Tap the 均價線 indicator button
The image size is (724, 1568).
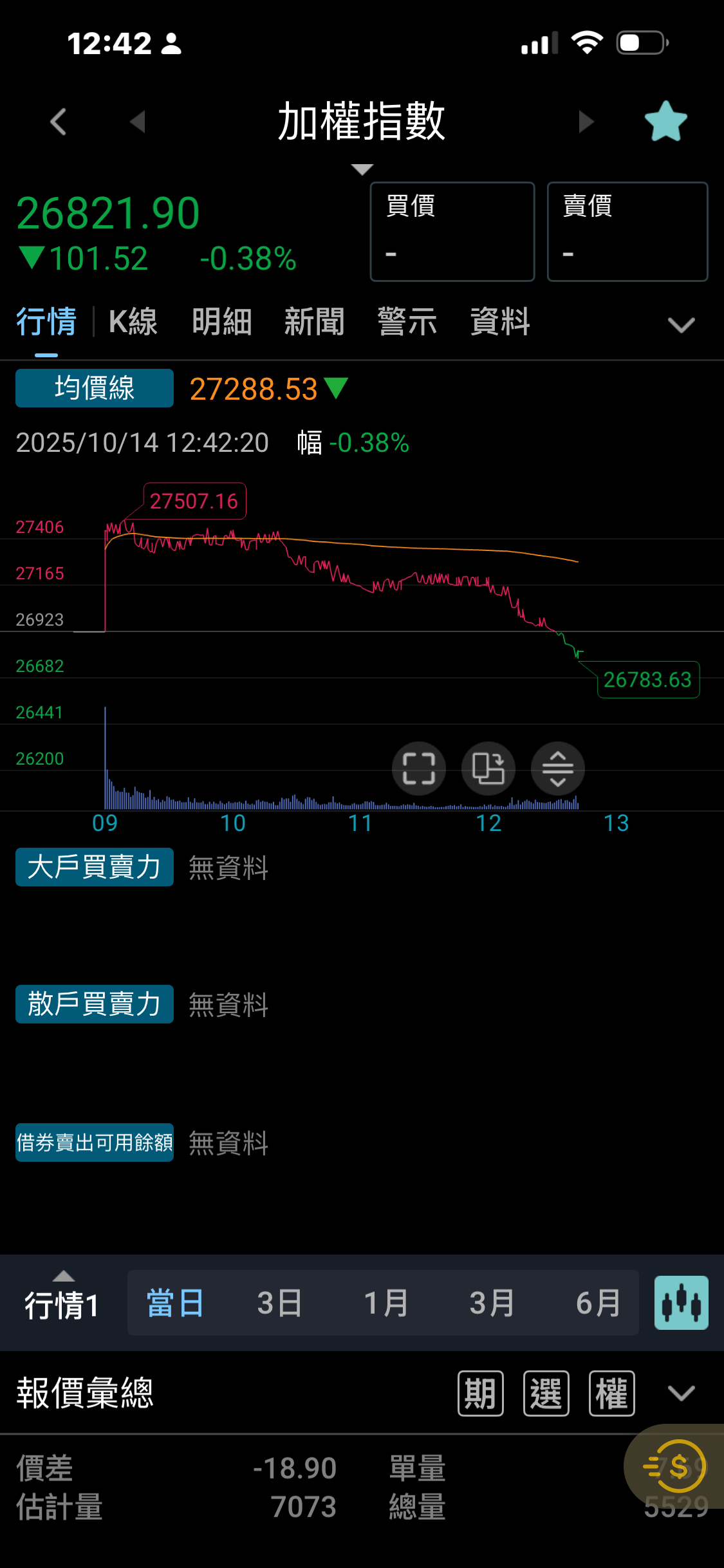click(95, 388)
